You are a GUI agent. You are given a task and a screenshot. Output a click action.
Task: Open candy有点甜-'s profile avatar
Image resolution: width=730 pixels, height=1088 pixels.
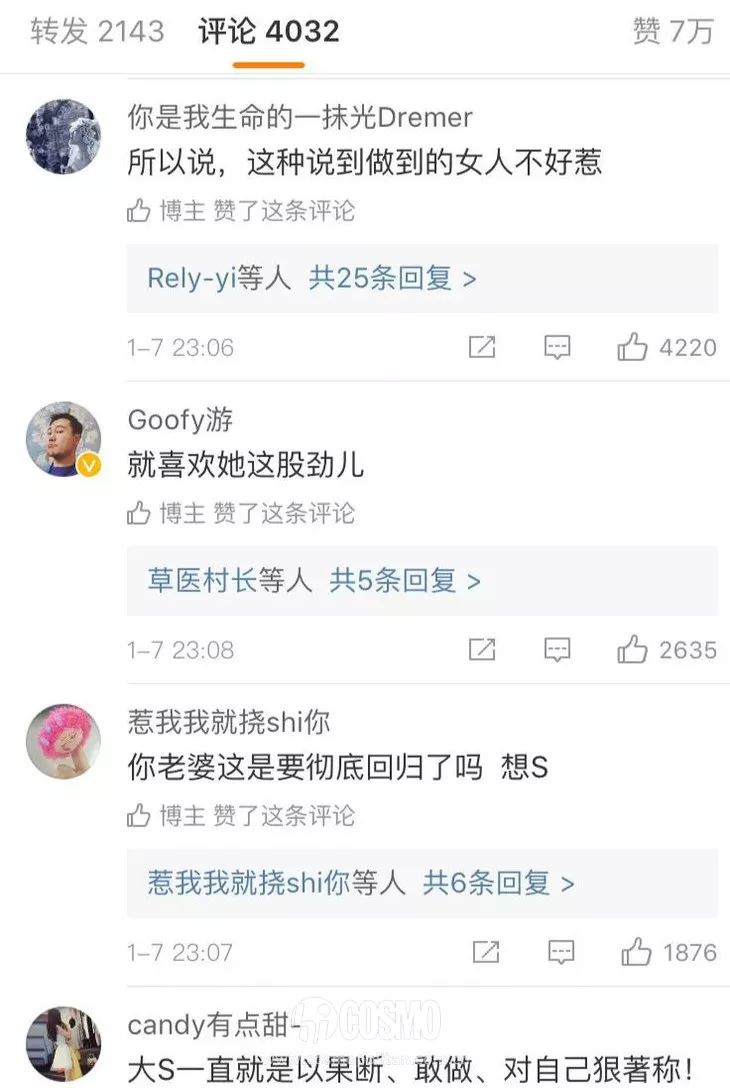tap(62, 1045)
